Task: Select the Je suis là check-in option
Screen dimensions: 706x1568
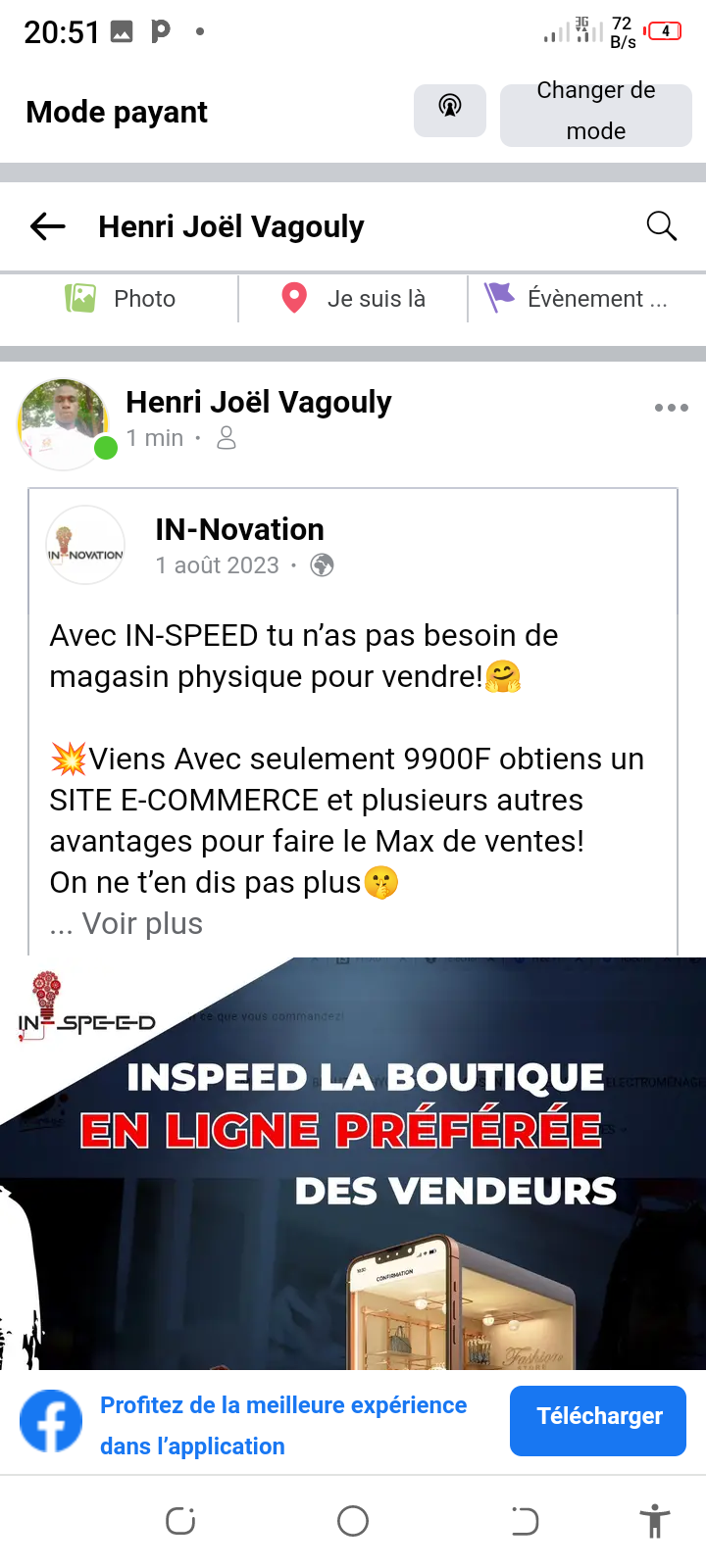Action: 353,298
